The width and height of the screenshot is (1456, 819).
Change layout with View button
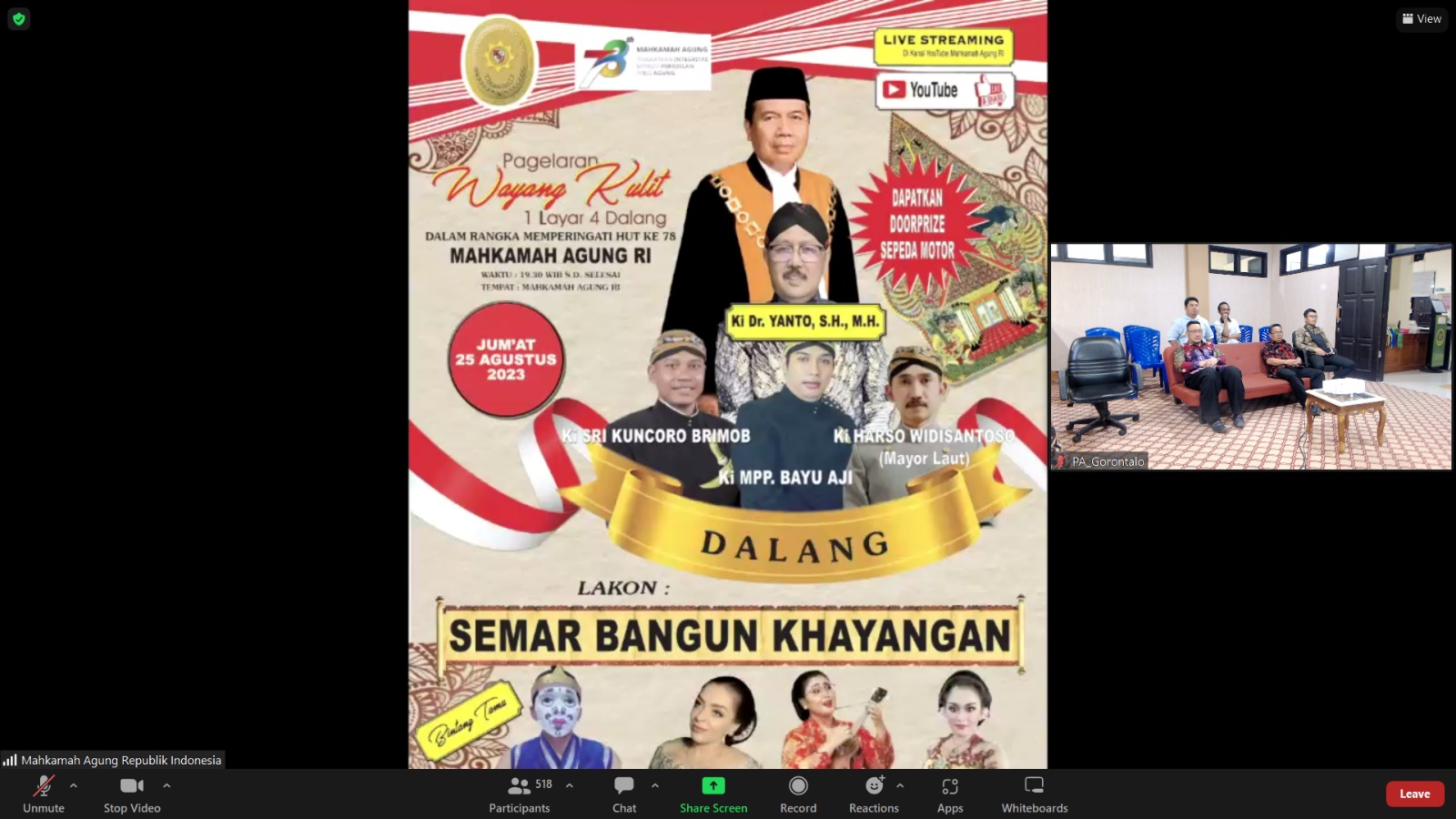point(1421,18)
